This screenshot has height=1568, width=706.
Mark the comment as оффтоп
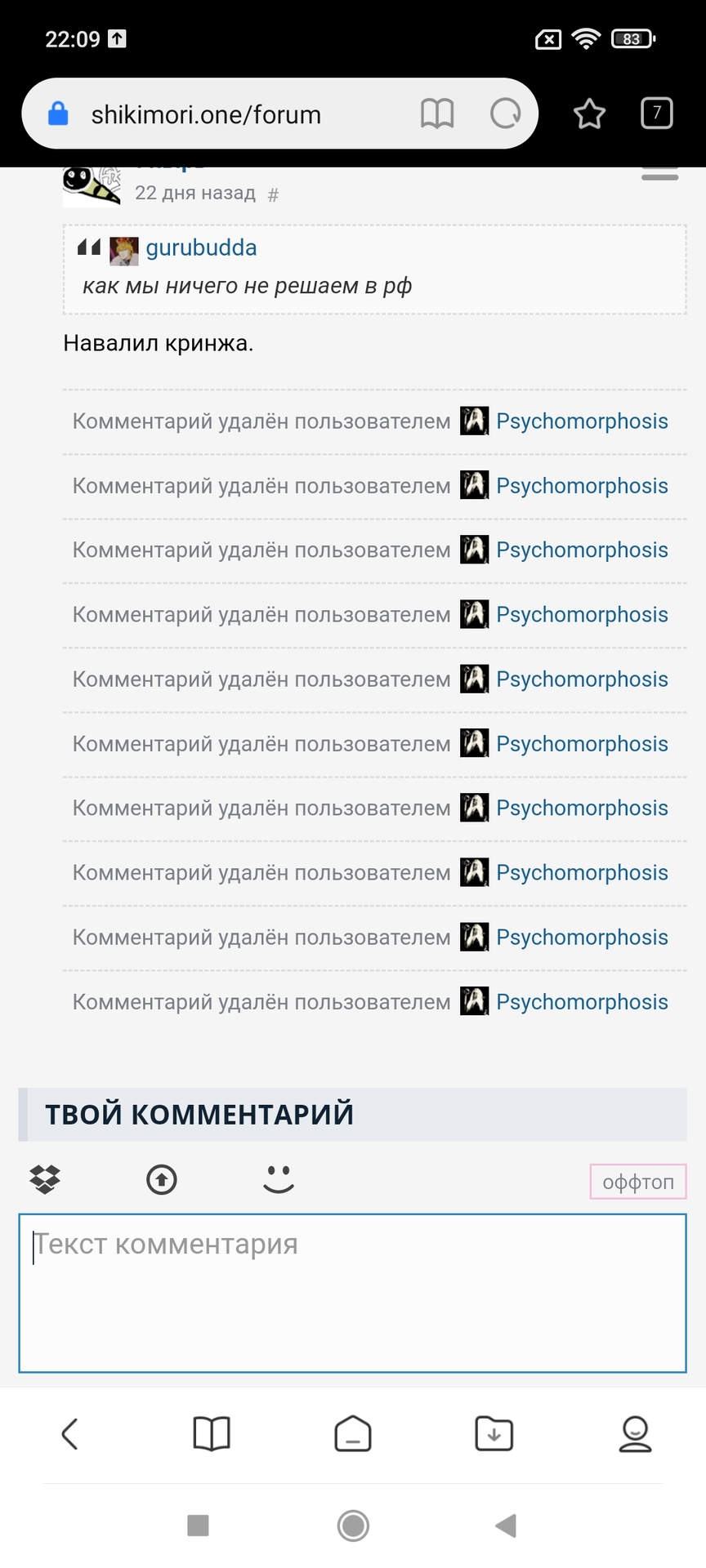[637, 1182]
